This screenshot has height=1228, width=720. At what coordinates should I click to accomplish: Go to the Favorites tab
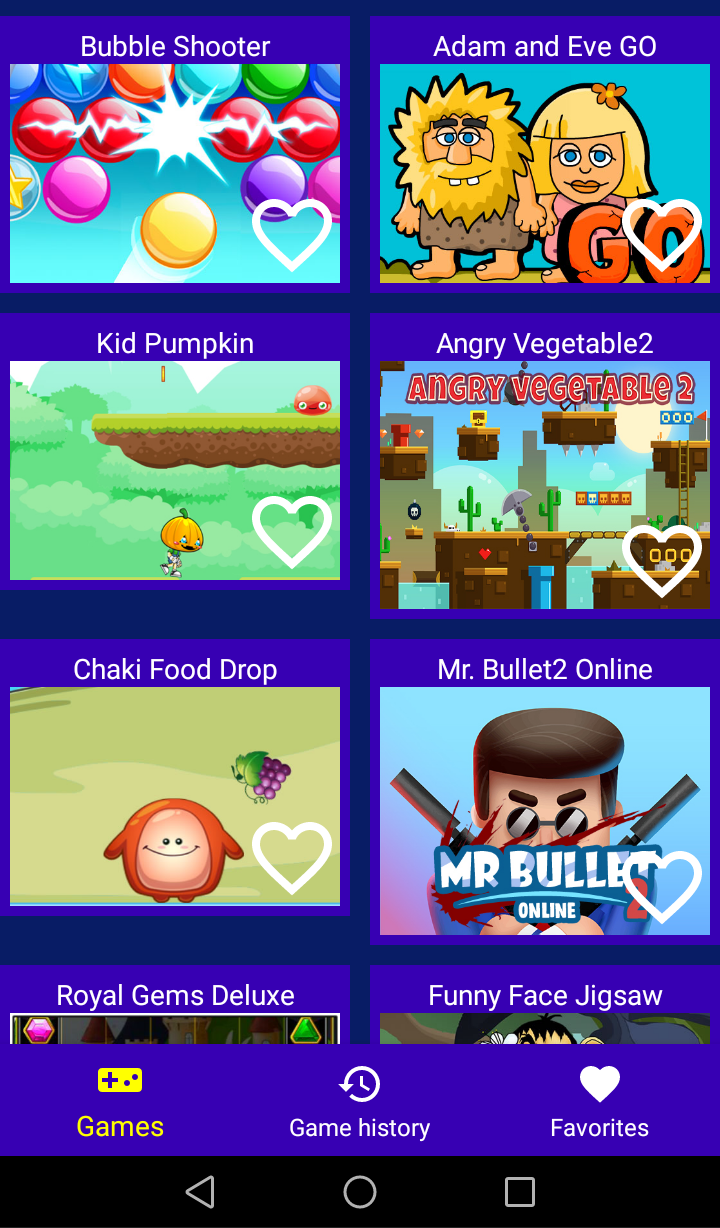pyautogui.click(x=600, y=1102)
